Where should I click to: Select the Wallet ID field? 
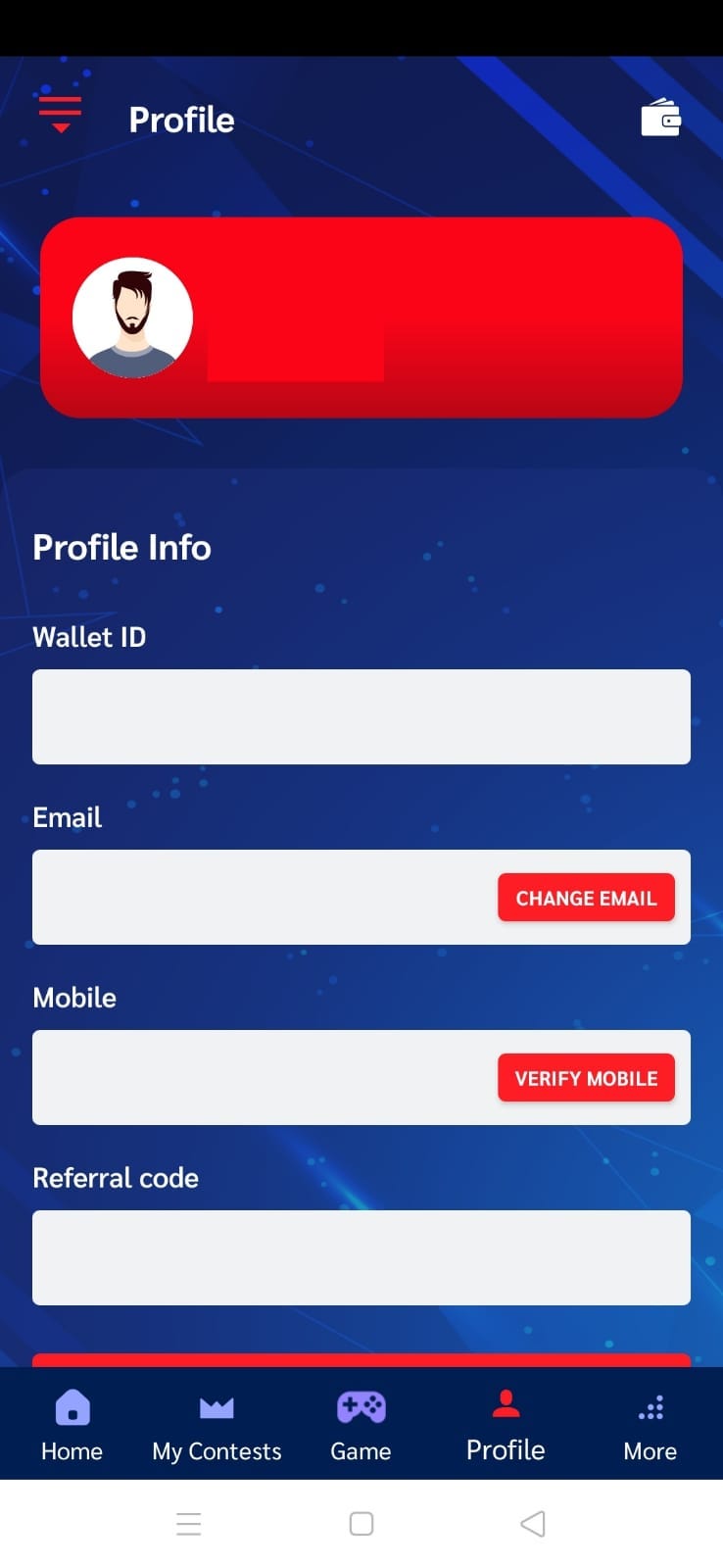(361, 716)
